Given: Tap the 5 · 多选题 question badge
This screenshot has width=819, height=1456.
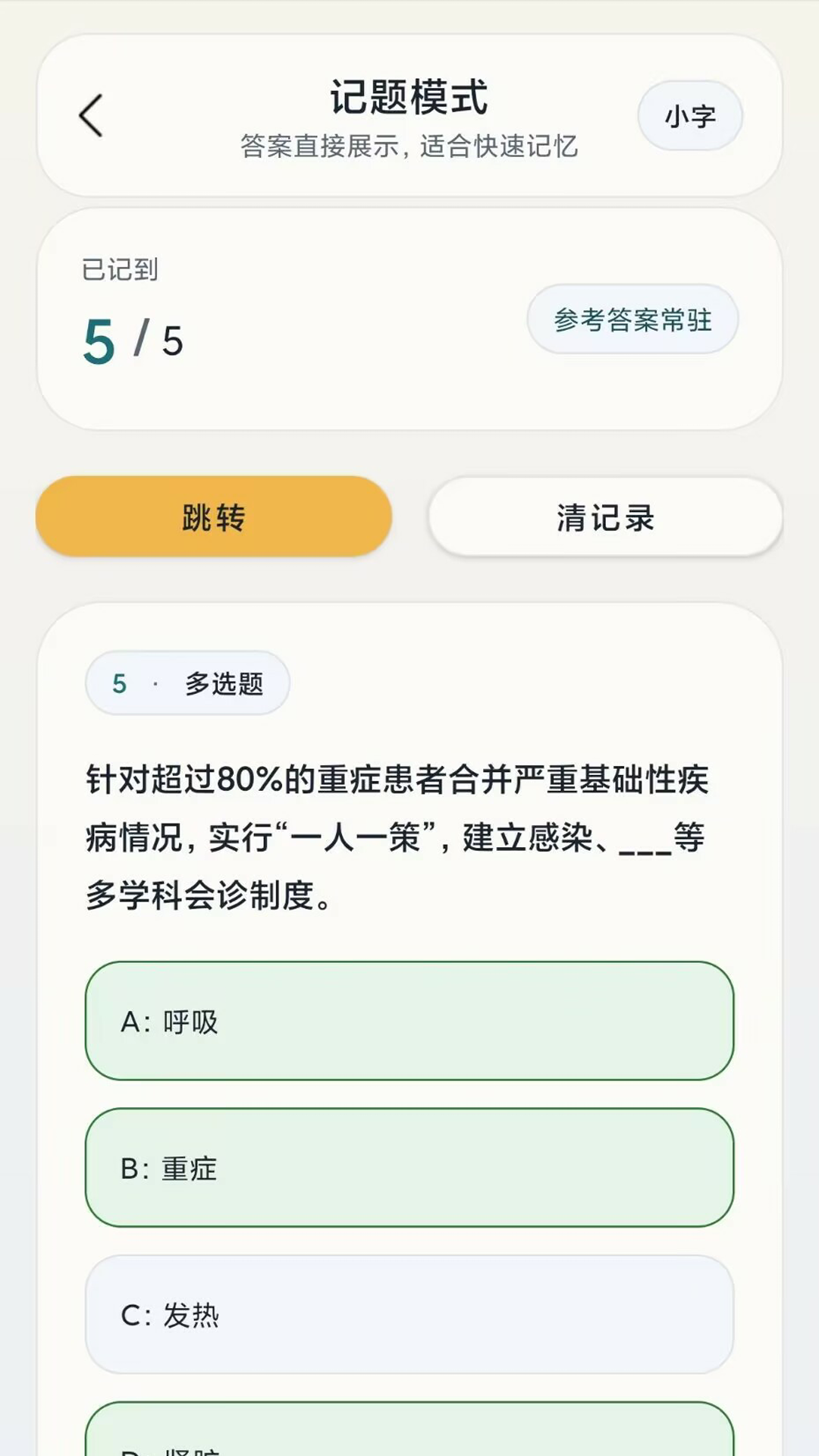Looking at the screenshot, I should pyautogui.click(x=187, y=683).
